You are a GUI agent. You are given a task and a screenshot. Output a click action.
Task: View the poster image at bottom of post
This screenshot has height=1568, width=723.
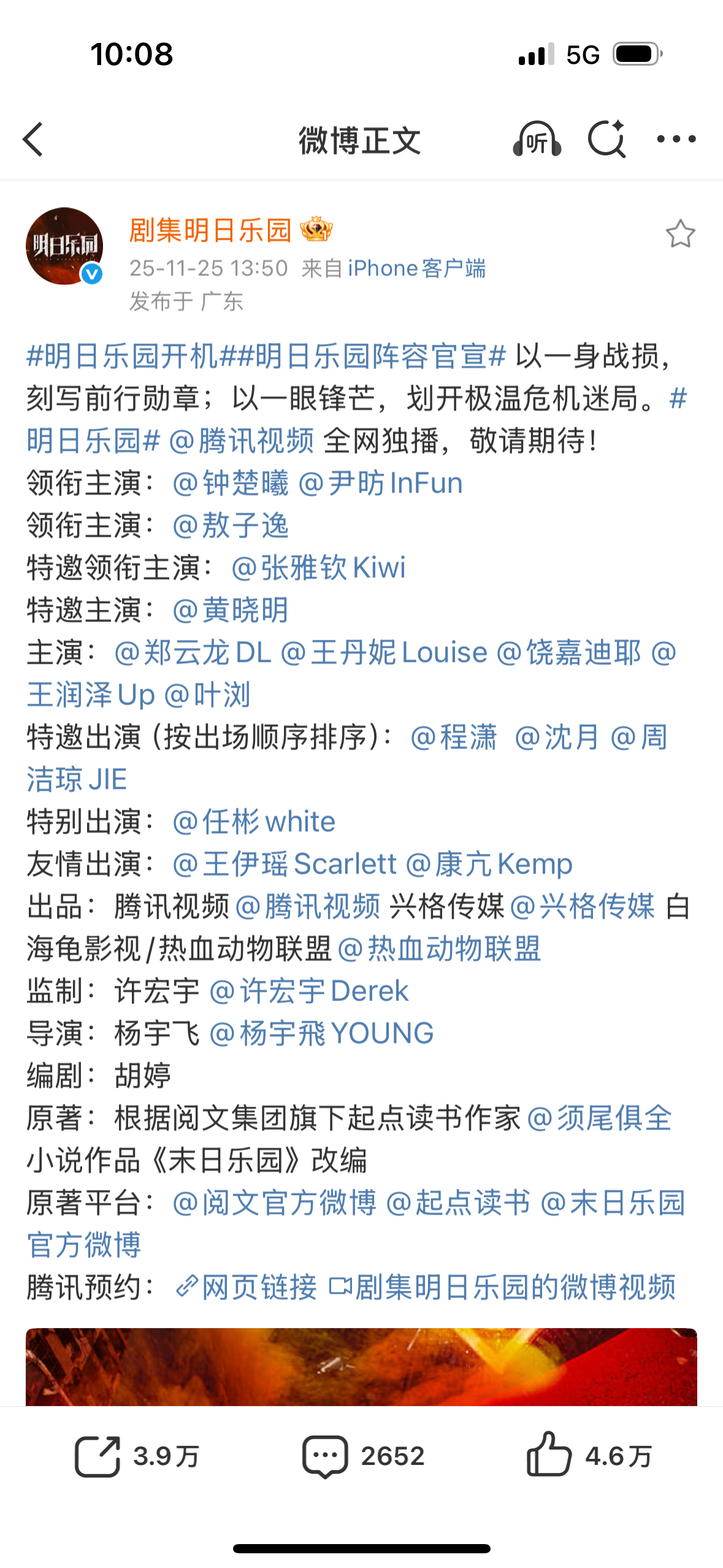click(x=361, y=1368)
